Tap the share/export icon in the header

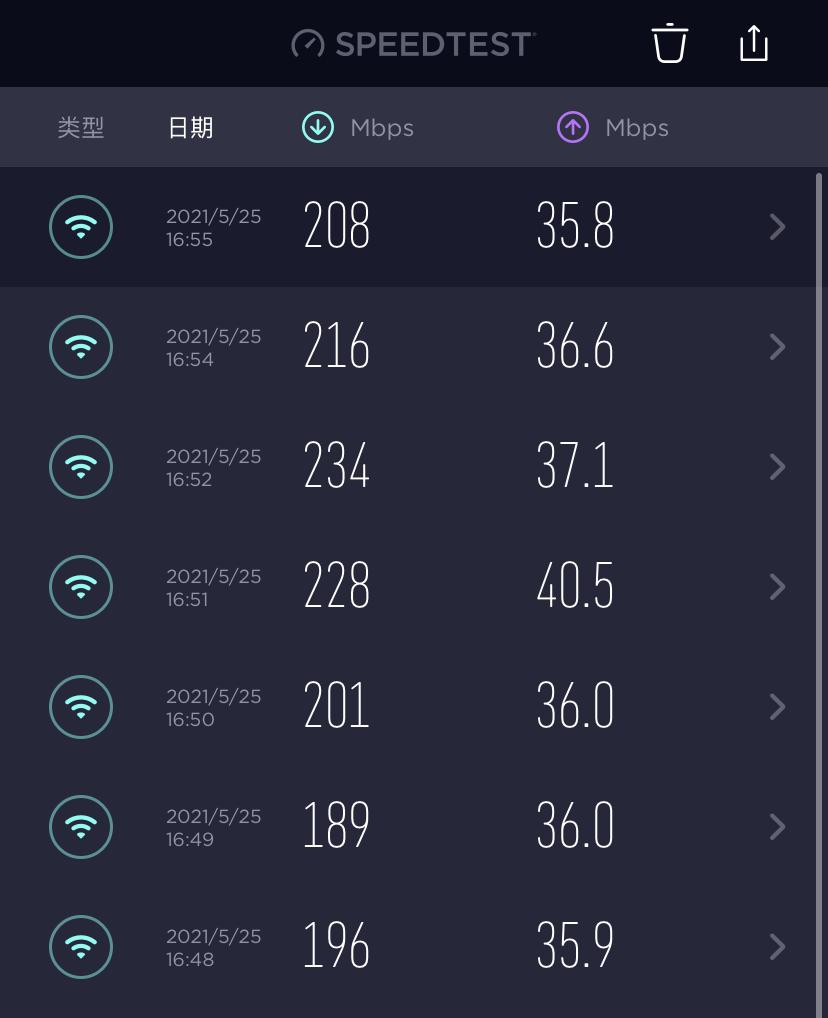click(x=753, y=43)
